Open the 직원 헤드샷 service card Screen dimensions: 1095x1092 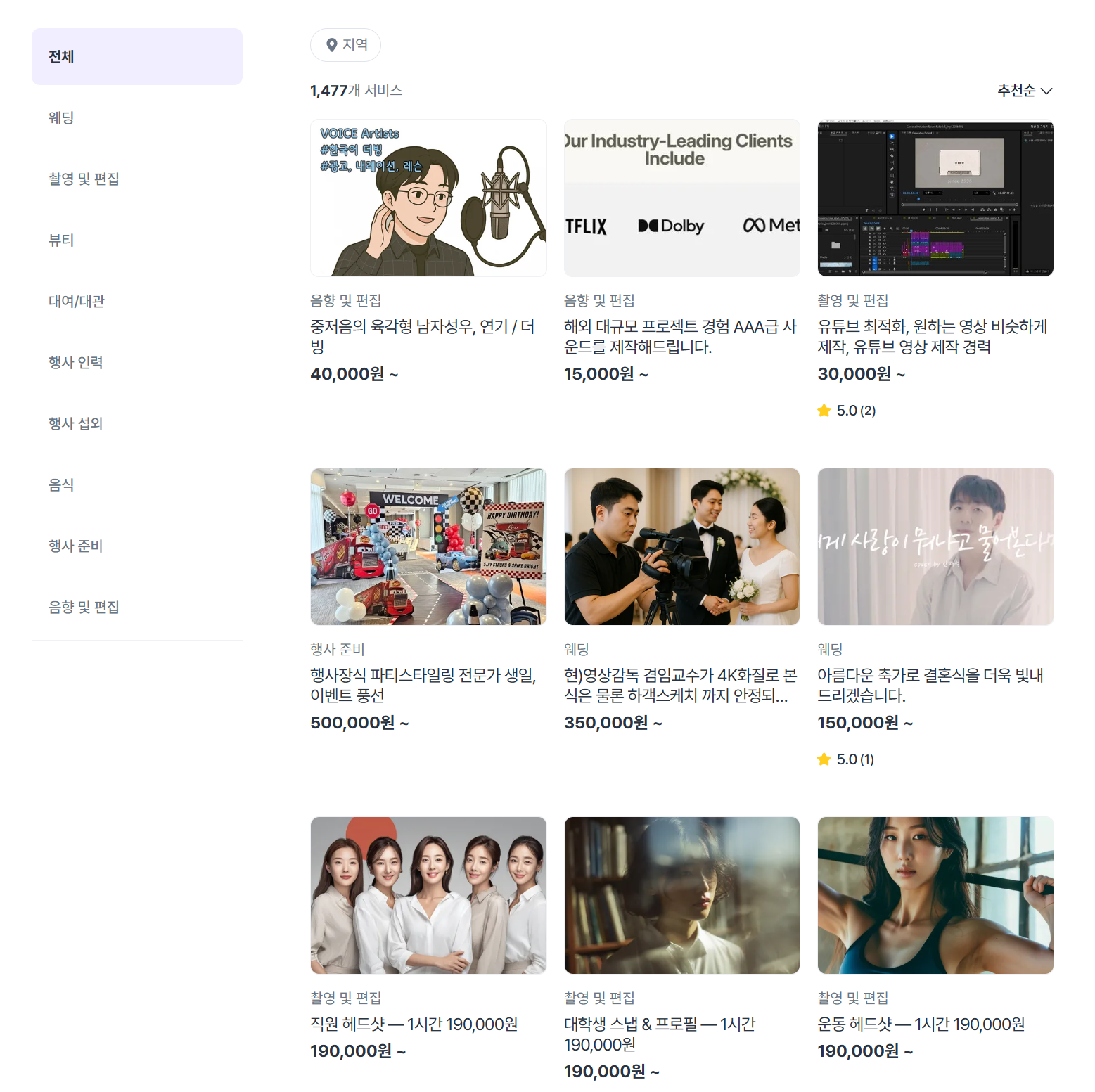[x=428, y=896]
